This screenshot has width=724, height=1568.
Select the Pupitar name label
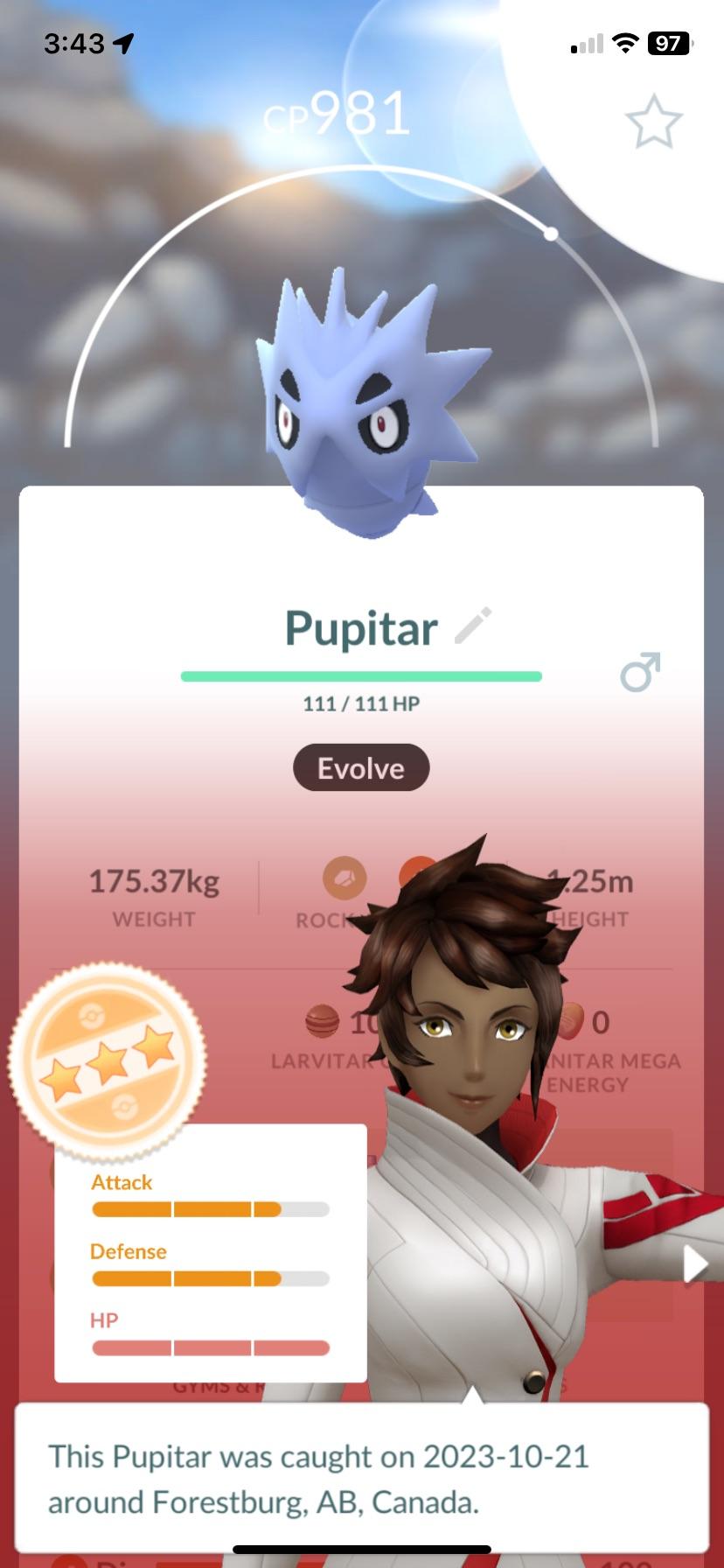[x=360, y=626]
